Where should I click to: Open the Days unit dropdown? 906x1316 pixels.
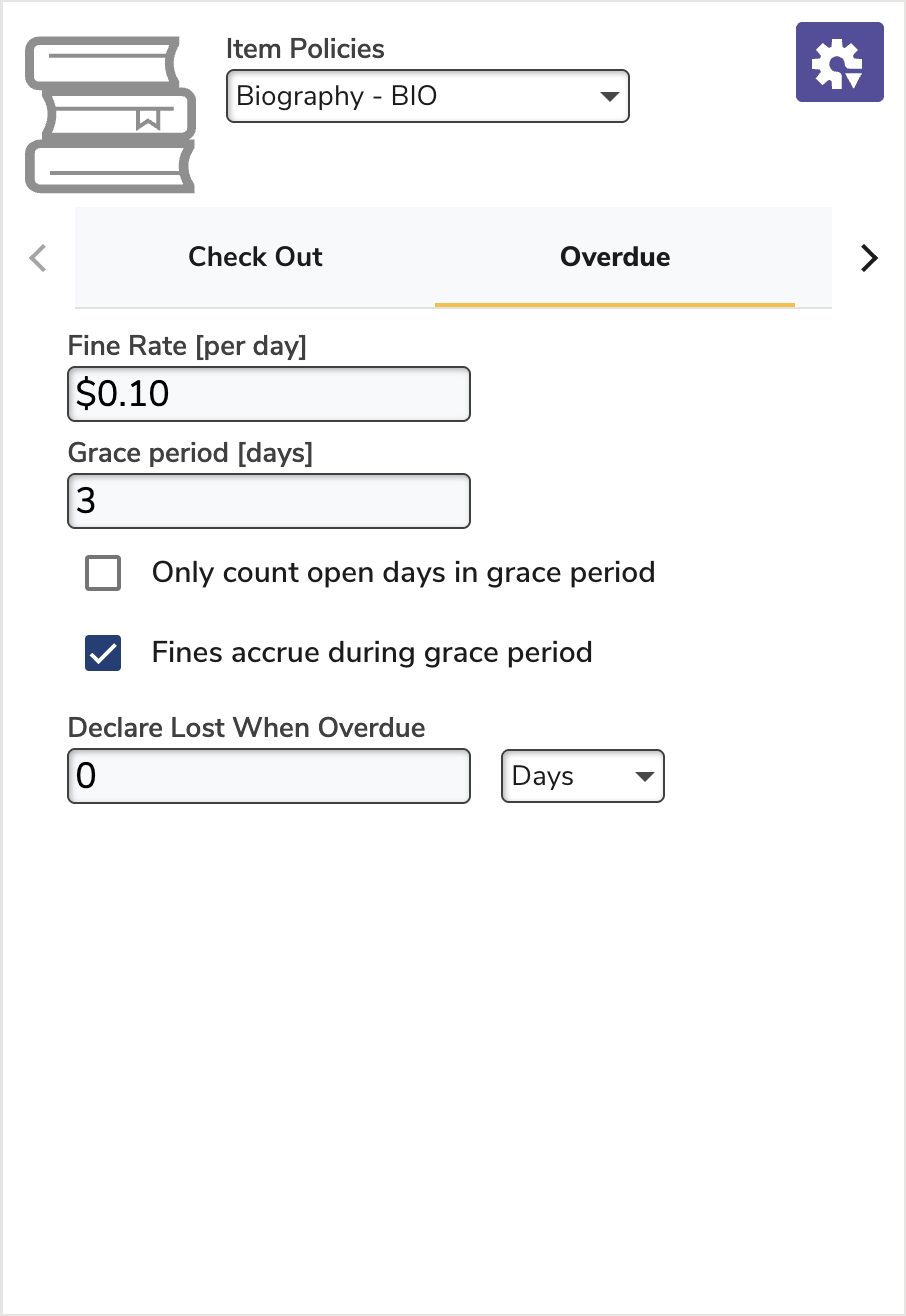(582, 776)
